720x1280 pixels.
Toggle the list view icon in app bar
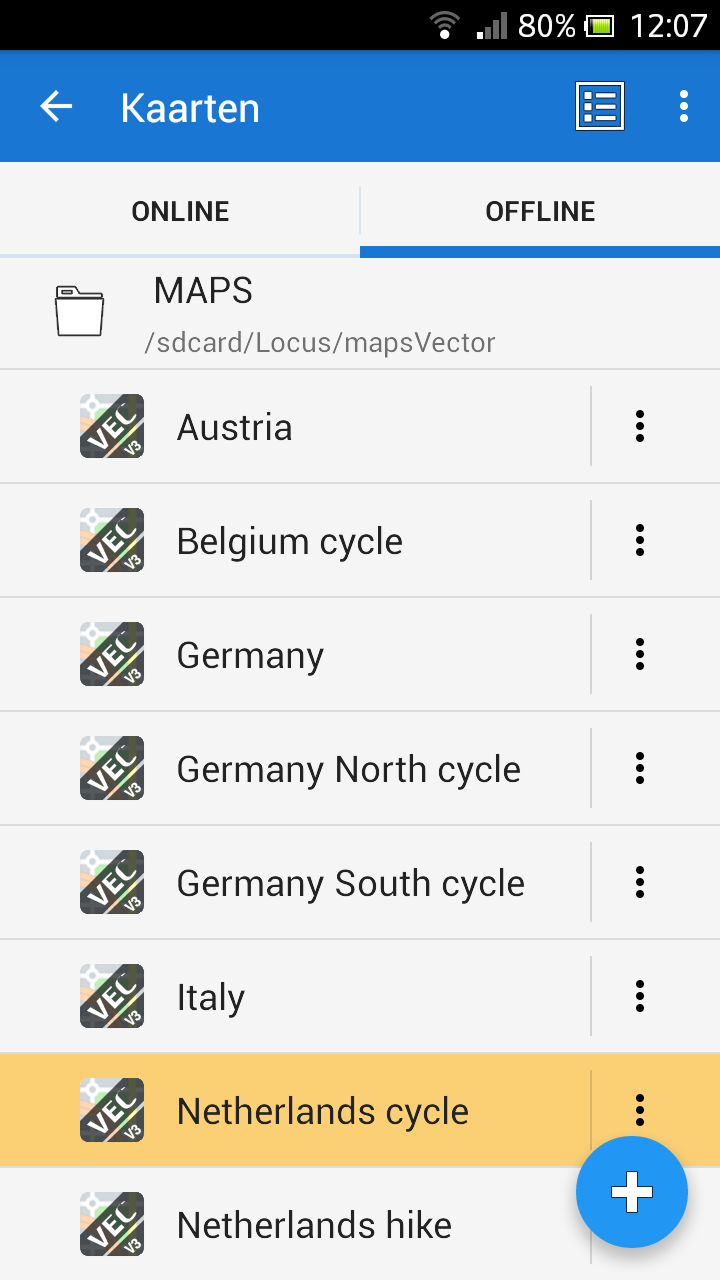click(600, 106)
